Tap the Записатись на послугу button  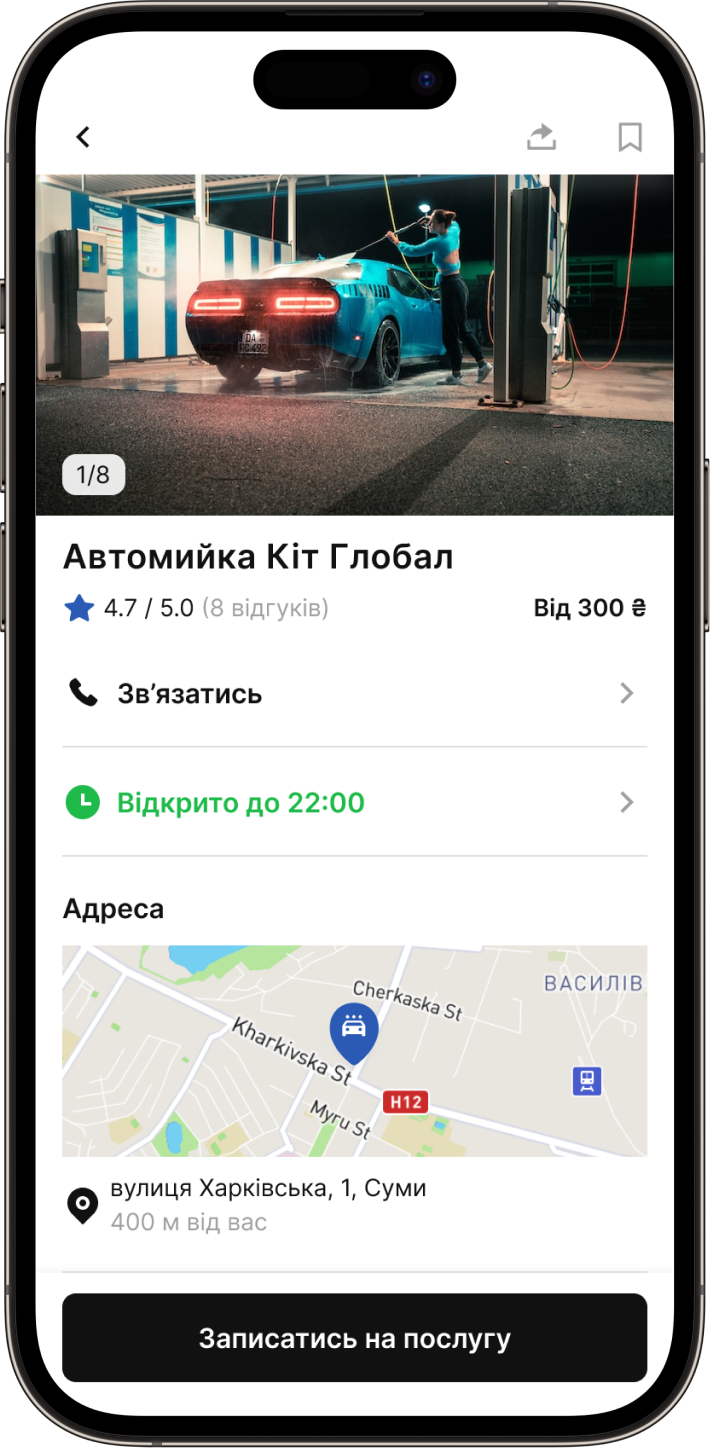coord(355,1338)
